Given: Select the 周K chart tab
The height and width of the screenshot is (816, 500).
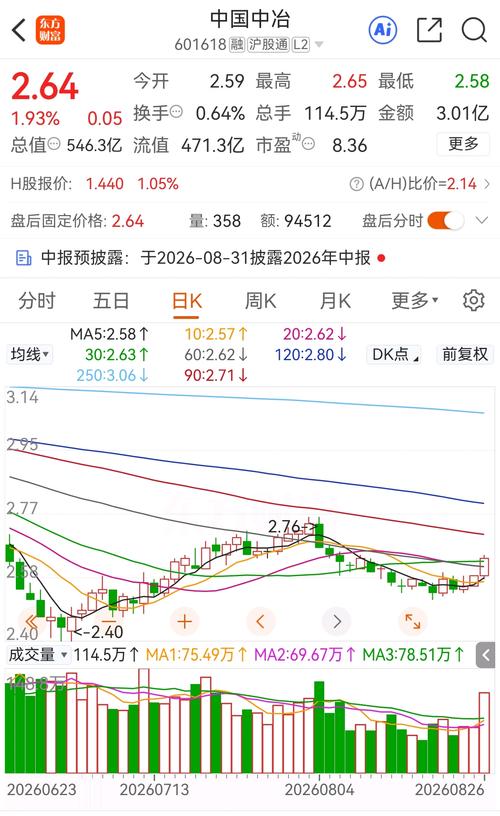Looking at the screenshot, I should (x=261, y=301).
